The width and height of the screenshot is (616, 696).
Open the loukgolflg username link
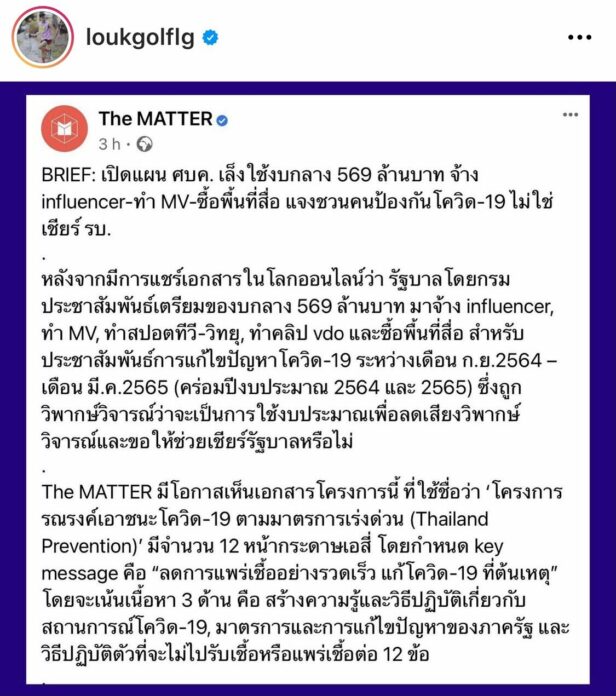point(140,39)
